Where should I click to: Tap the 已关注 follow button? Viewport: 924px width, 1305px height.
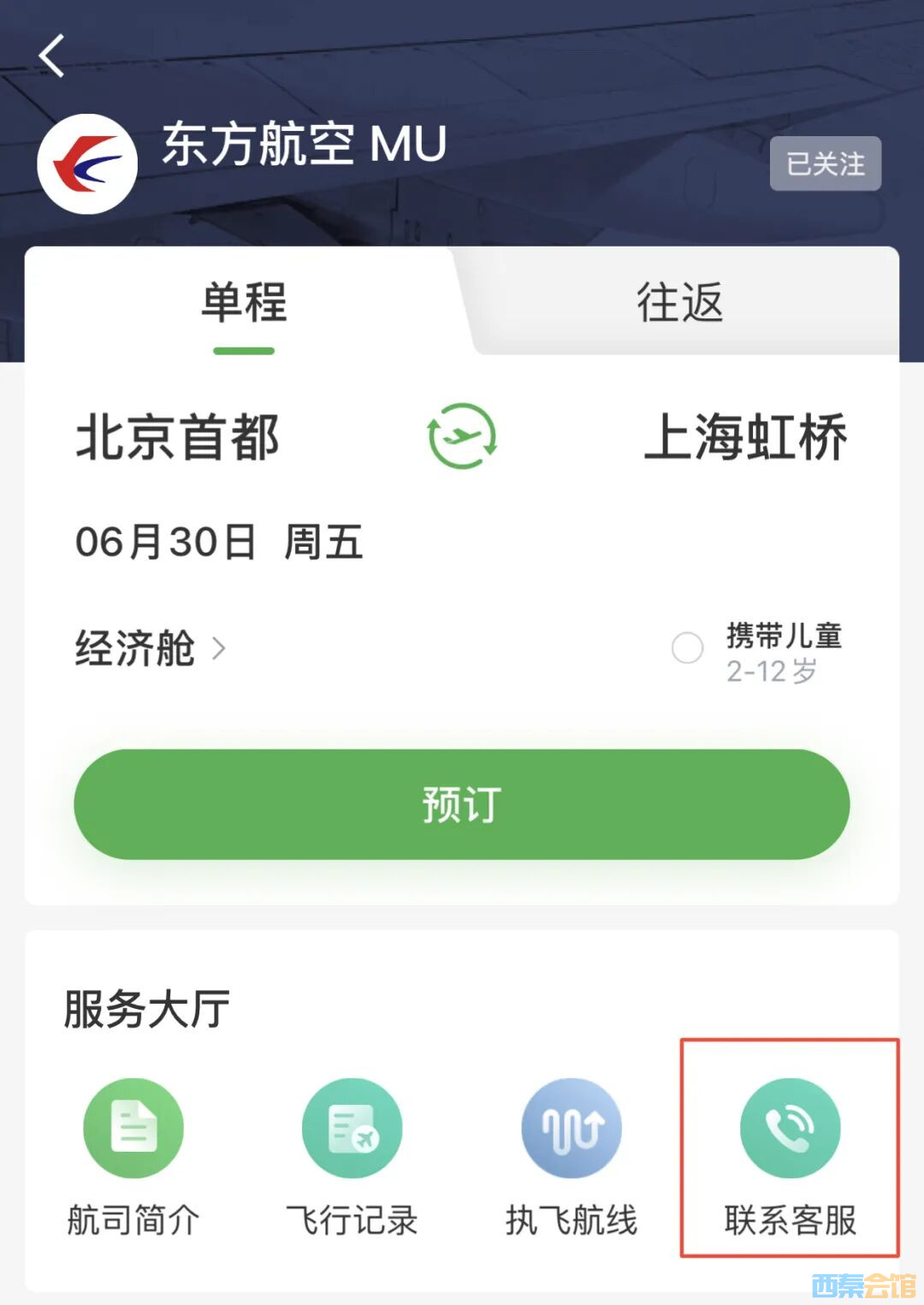[x=825, y=163]
